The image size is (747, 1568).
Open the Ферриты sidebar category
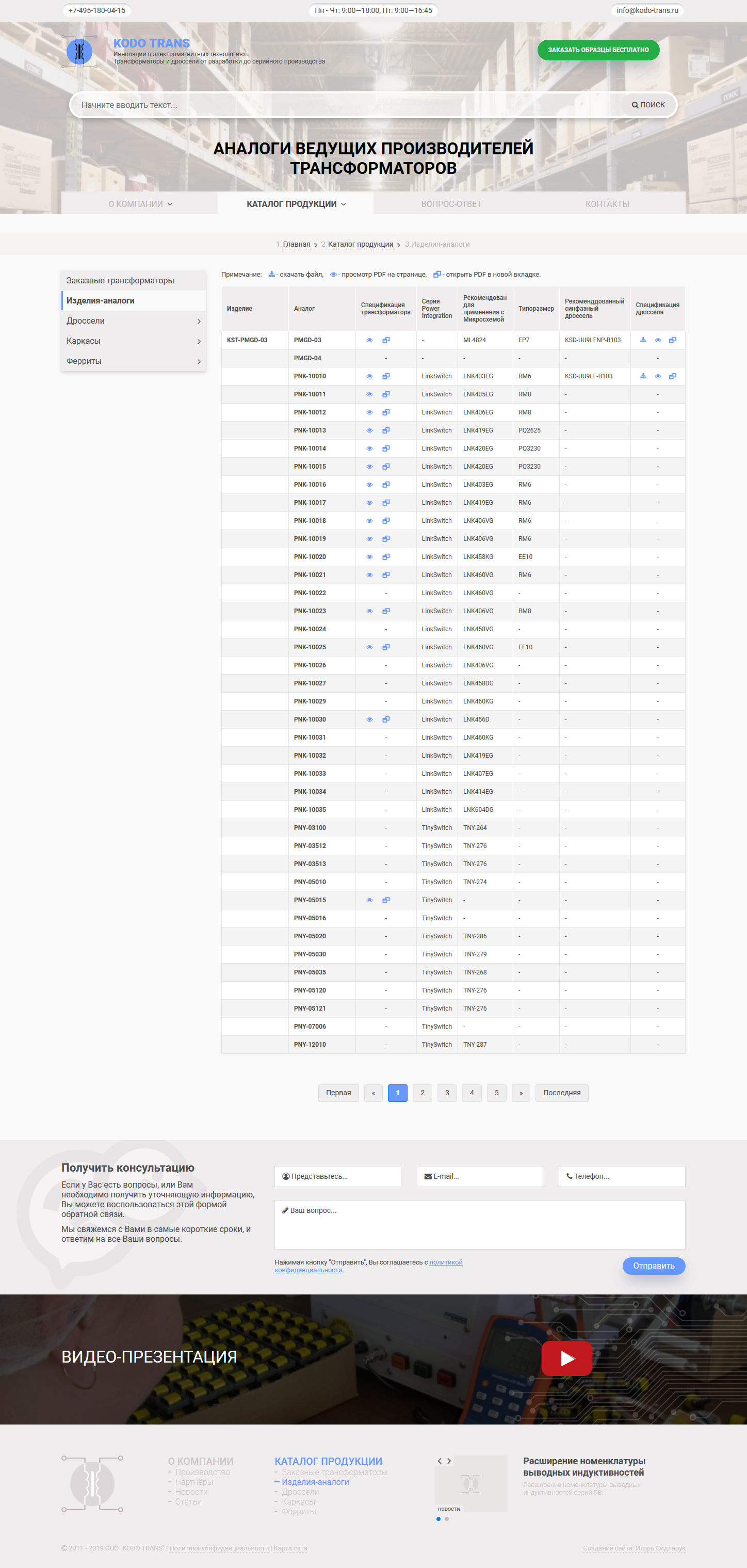(134, 361)
